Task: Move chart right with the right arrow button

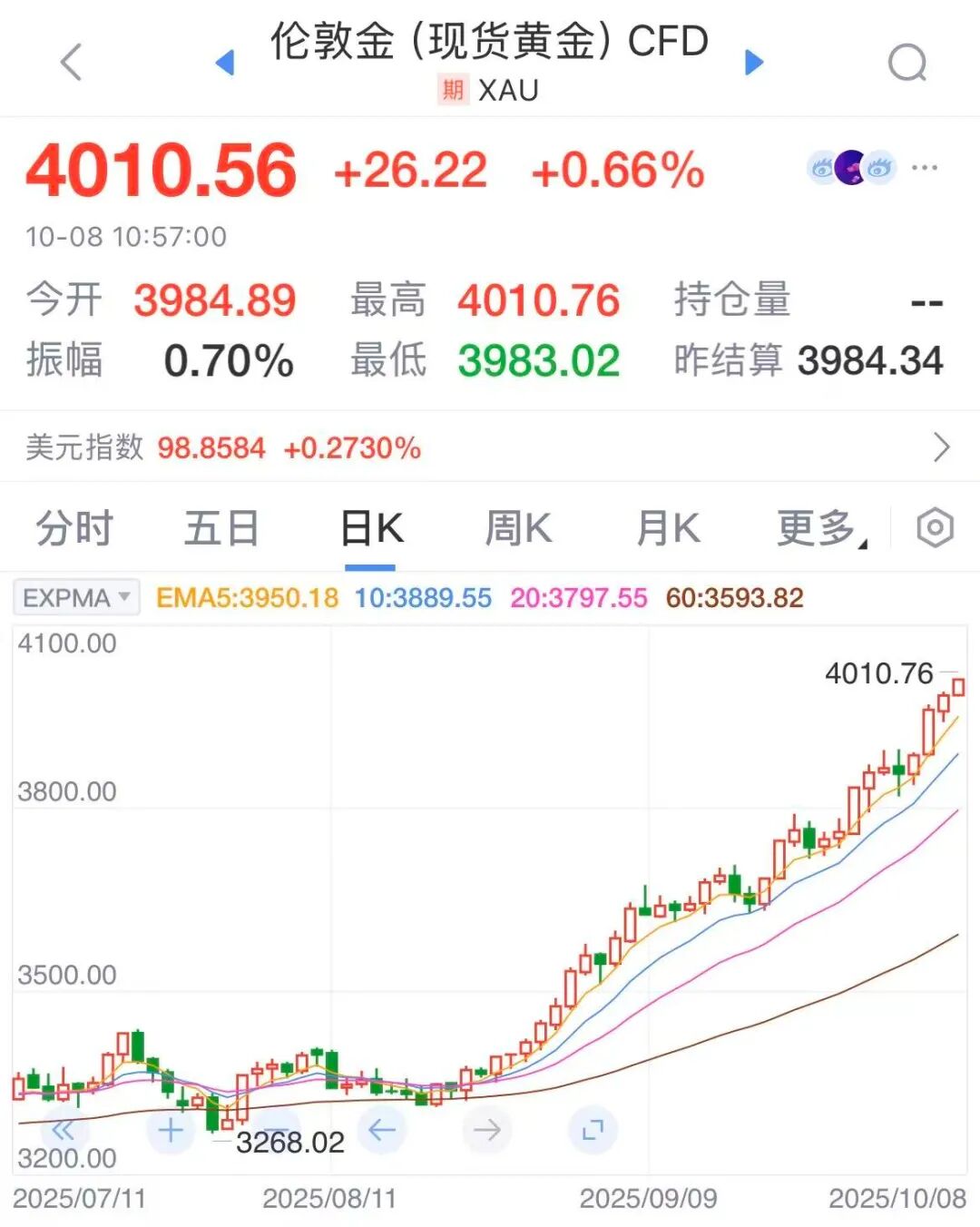Action: pos(487,1130)
